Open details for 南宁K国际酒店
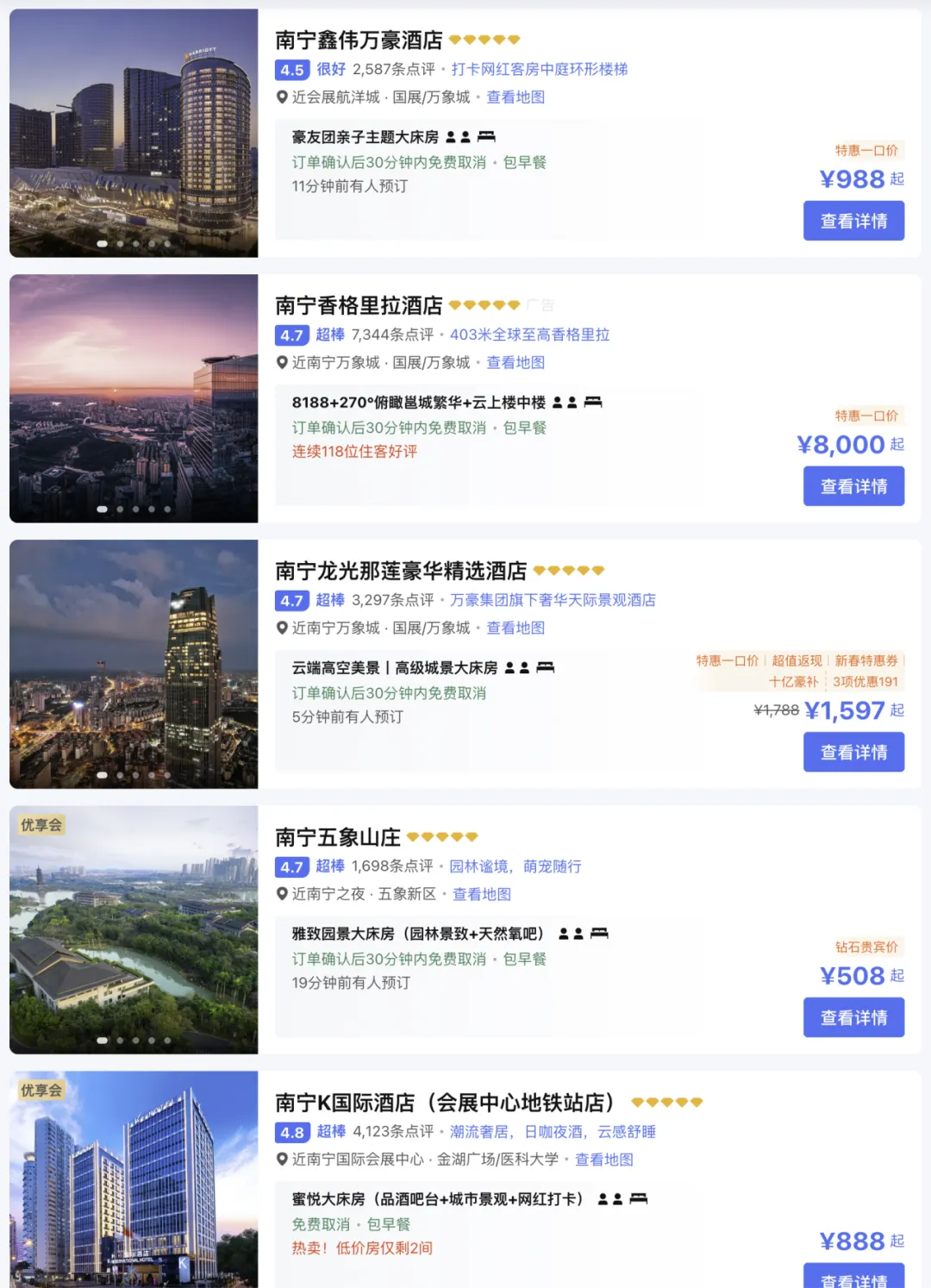The width and height of the screenshot is (931, 1288). coord(853,1278)
